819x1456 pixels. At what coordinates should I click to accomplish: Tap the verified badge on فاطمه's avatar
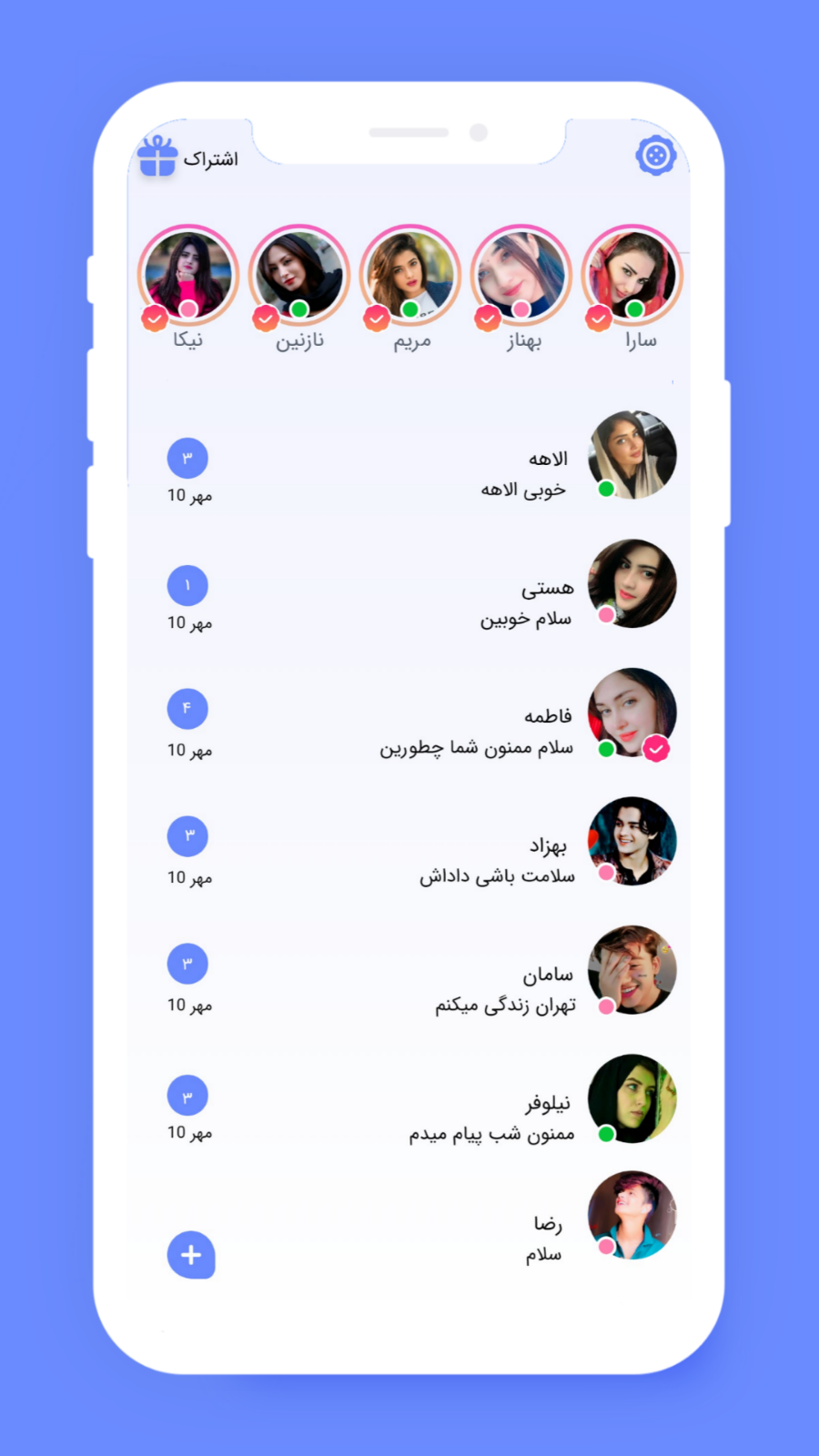tap(657, 749)
